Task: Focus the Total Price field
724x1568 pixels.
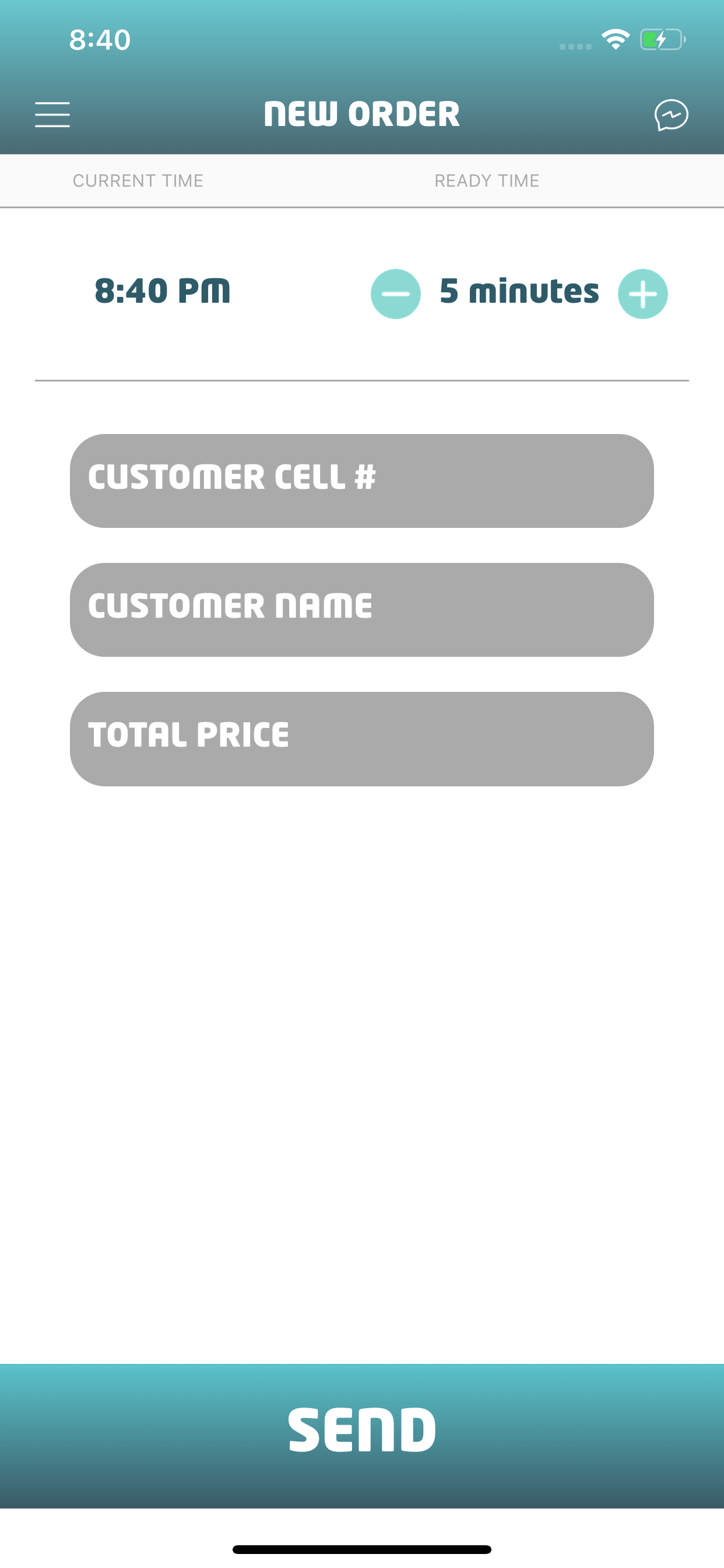Action: click(362, 738)
